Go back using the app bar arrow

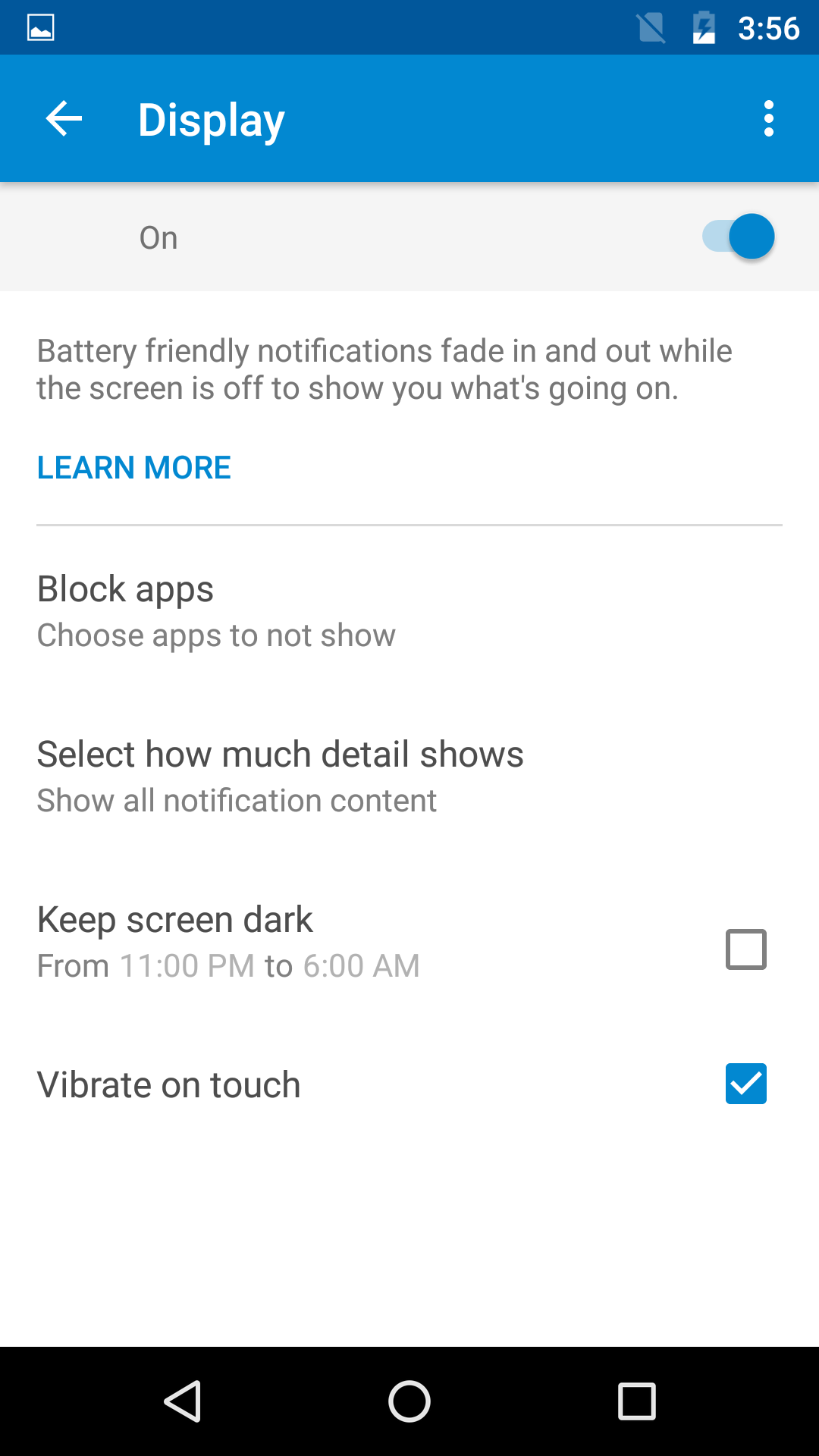point(64,119)
